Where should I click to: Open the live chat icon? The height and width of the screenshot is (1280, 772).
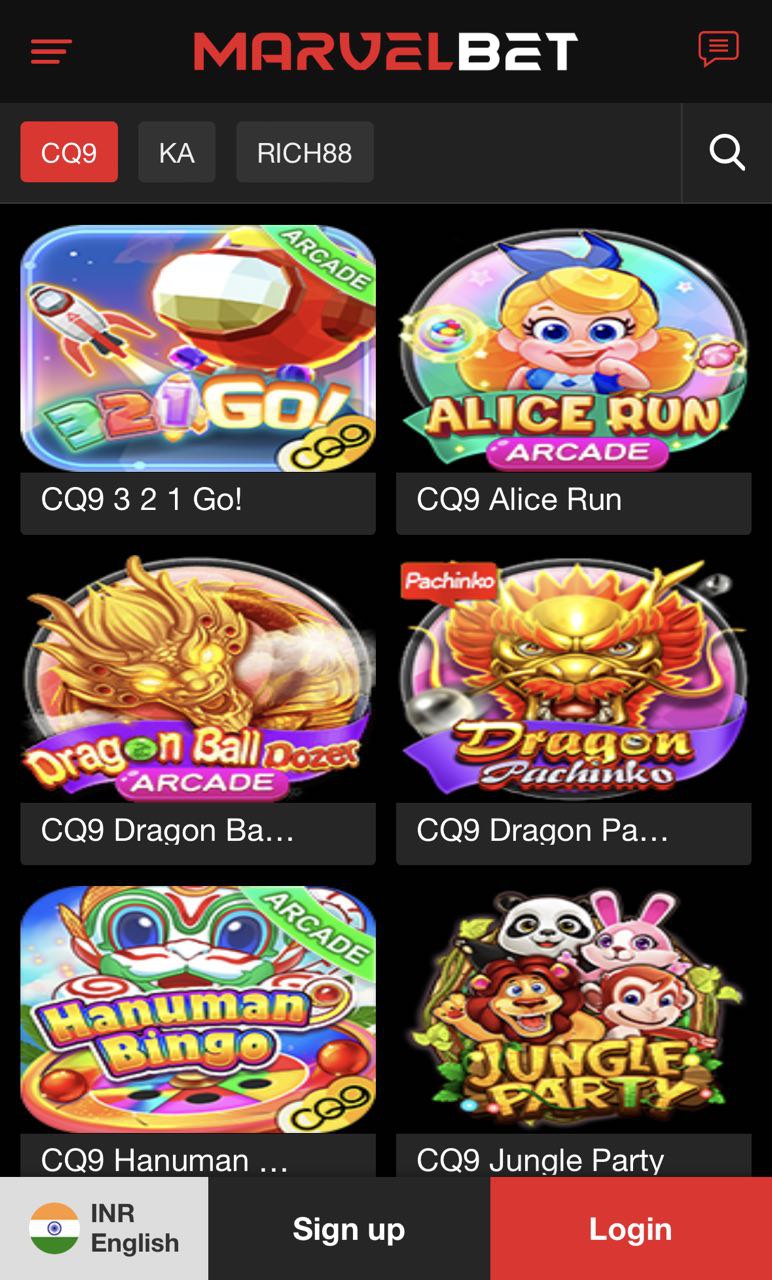718,49
